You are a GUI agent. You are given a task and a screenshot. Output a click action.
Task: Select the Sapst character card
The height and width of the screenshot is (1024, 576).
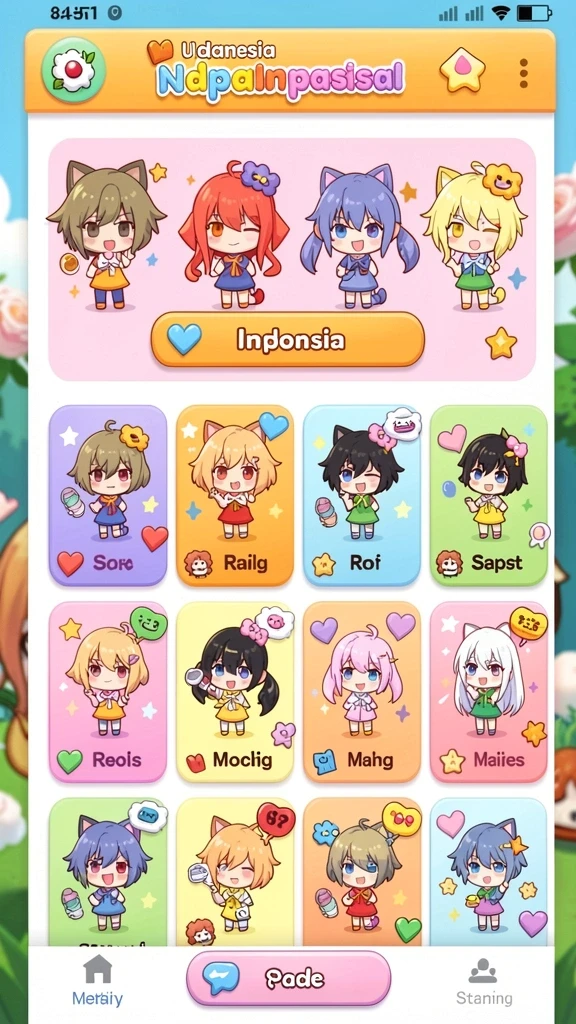(488, 495)
